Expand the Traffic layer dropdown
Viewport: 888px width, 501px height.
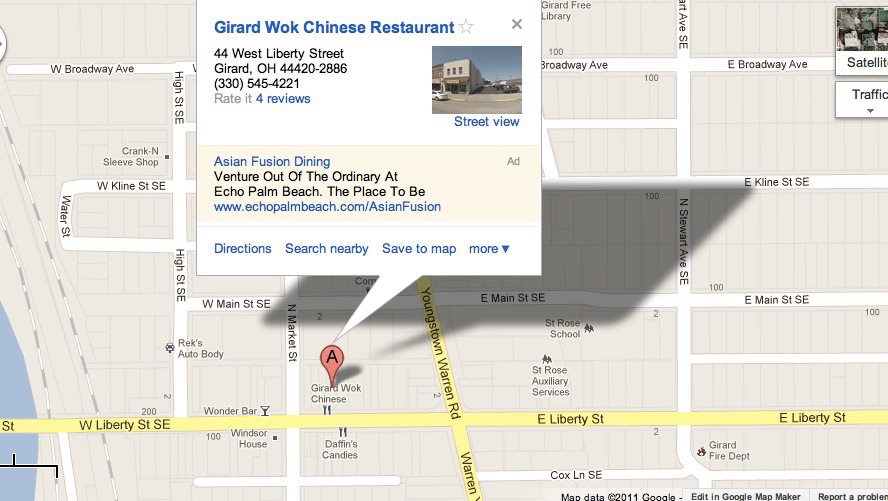[866, 99]
